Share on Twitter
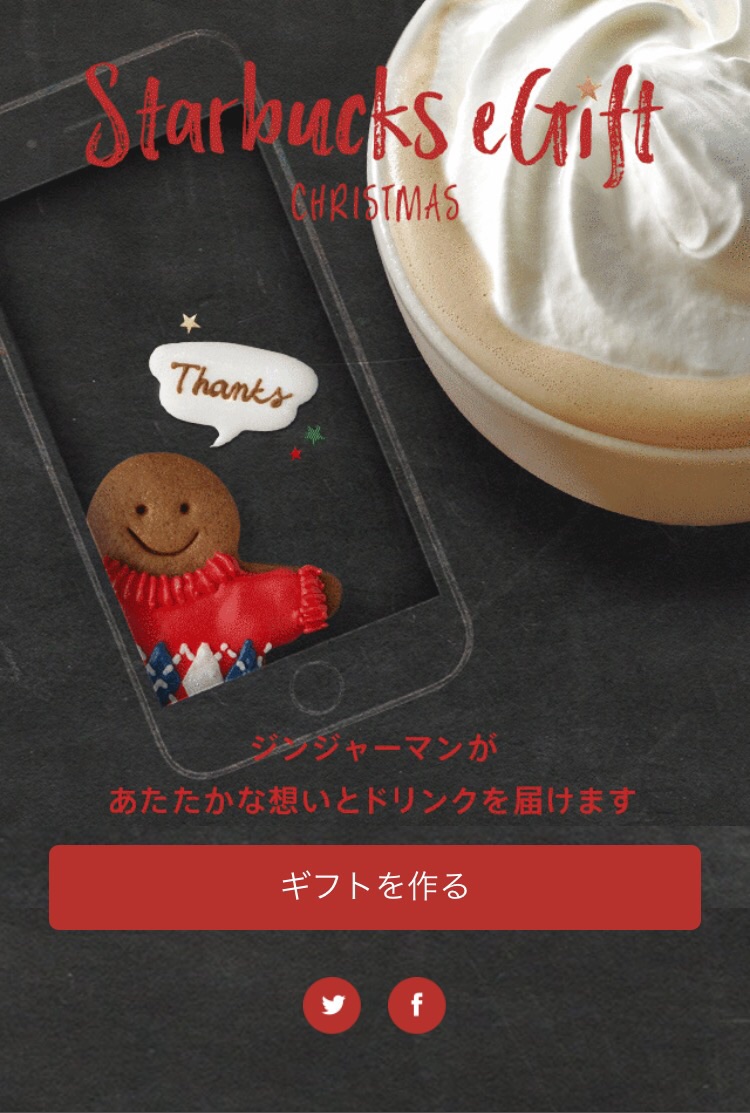Image resolution: width=750 pixels, height=1113 pixels. (x=332, y=1004)
